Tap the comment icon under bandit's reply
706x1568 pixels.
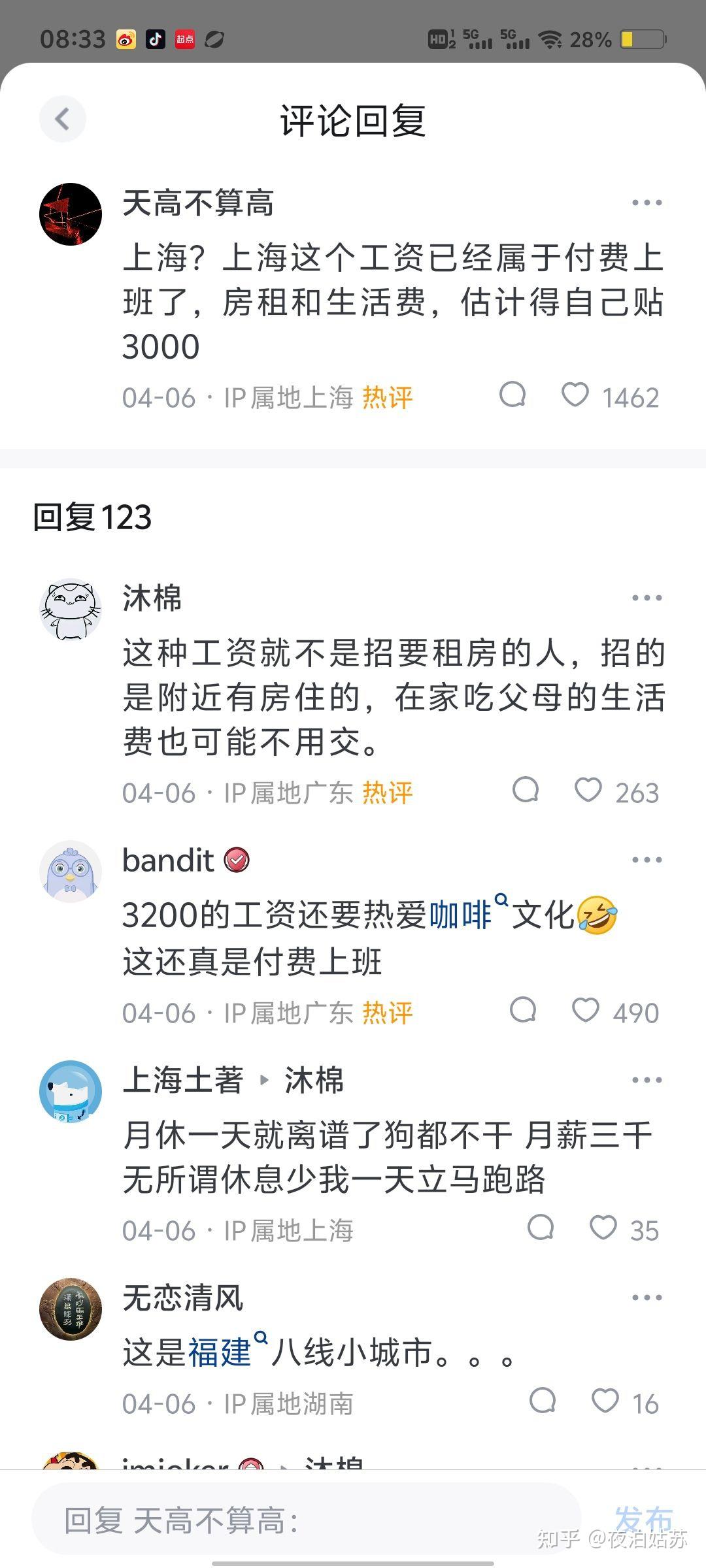pyautogui.click(x=524, y=1010)
